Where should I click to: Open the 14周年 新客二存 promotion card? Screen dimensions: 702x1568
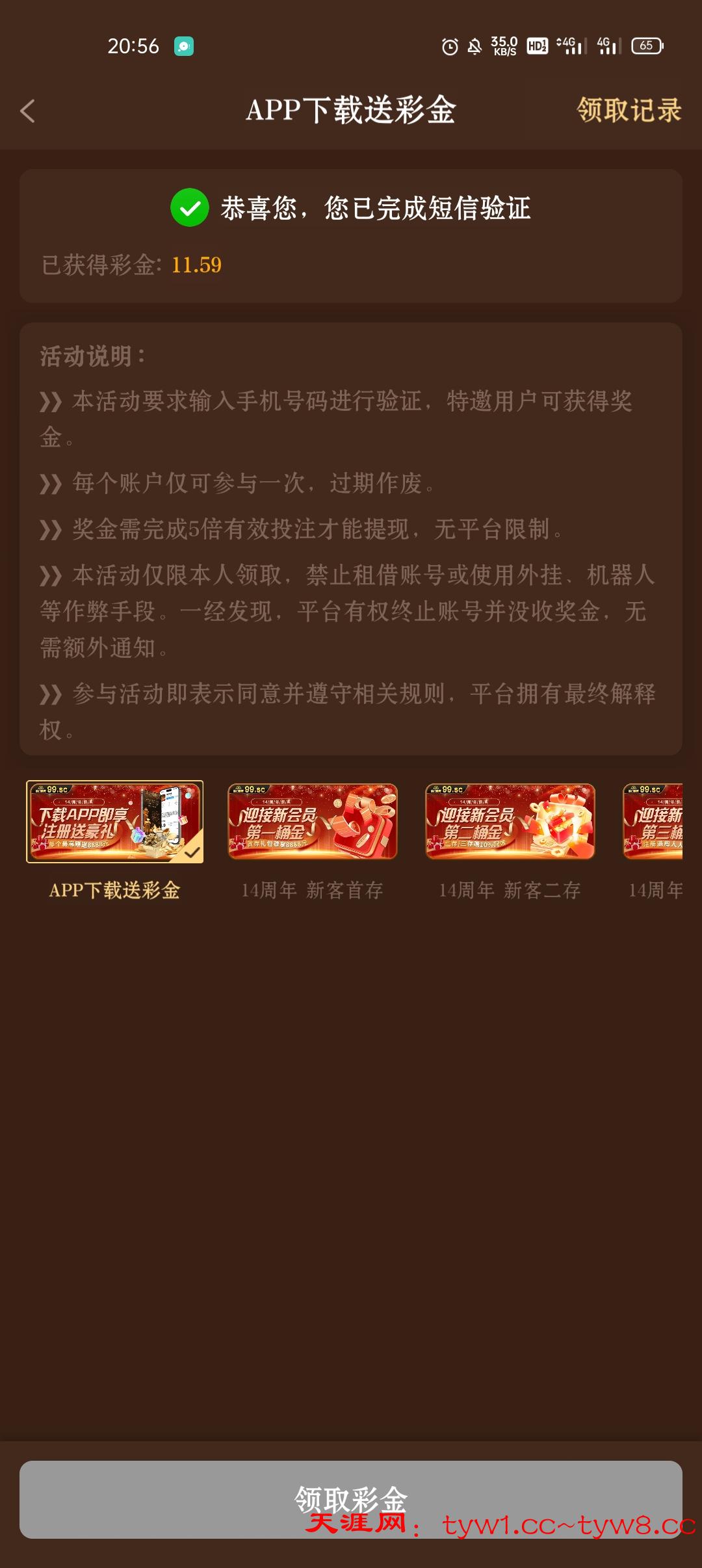(x=510, y=822)
